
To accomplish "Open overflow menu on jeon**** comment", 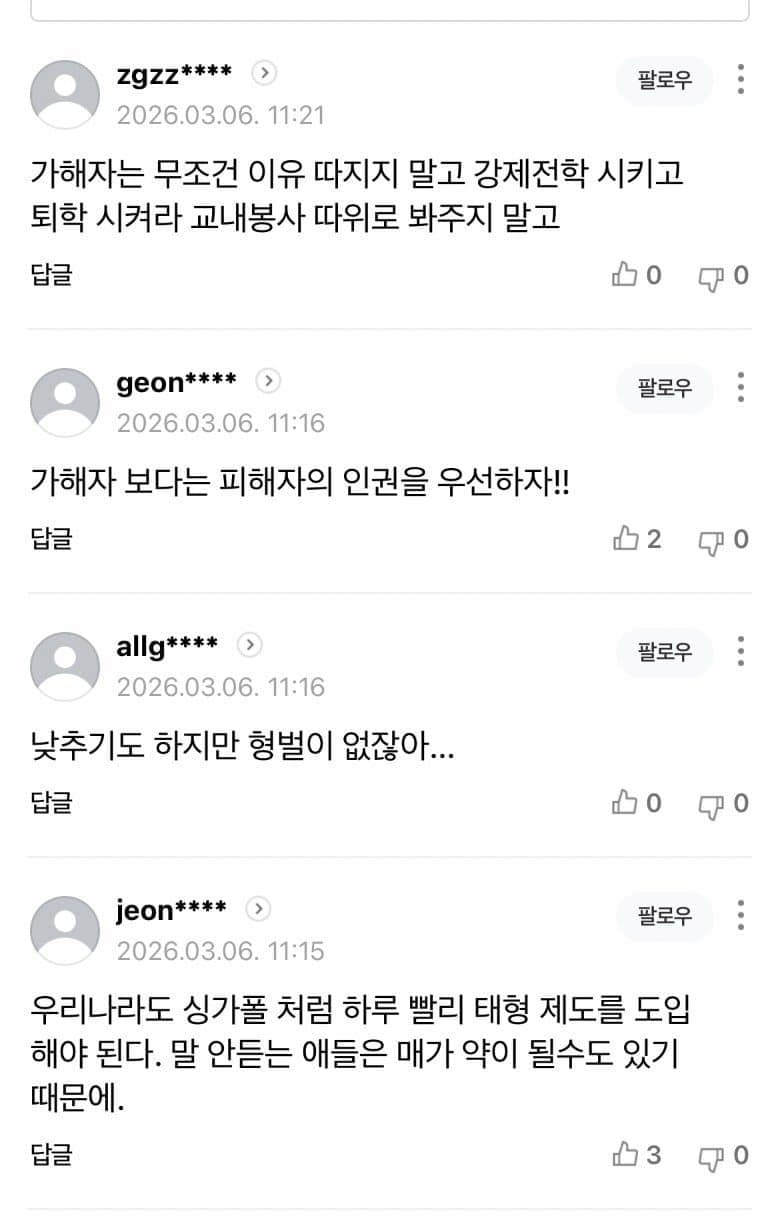I will point(741,916).
